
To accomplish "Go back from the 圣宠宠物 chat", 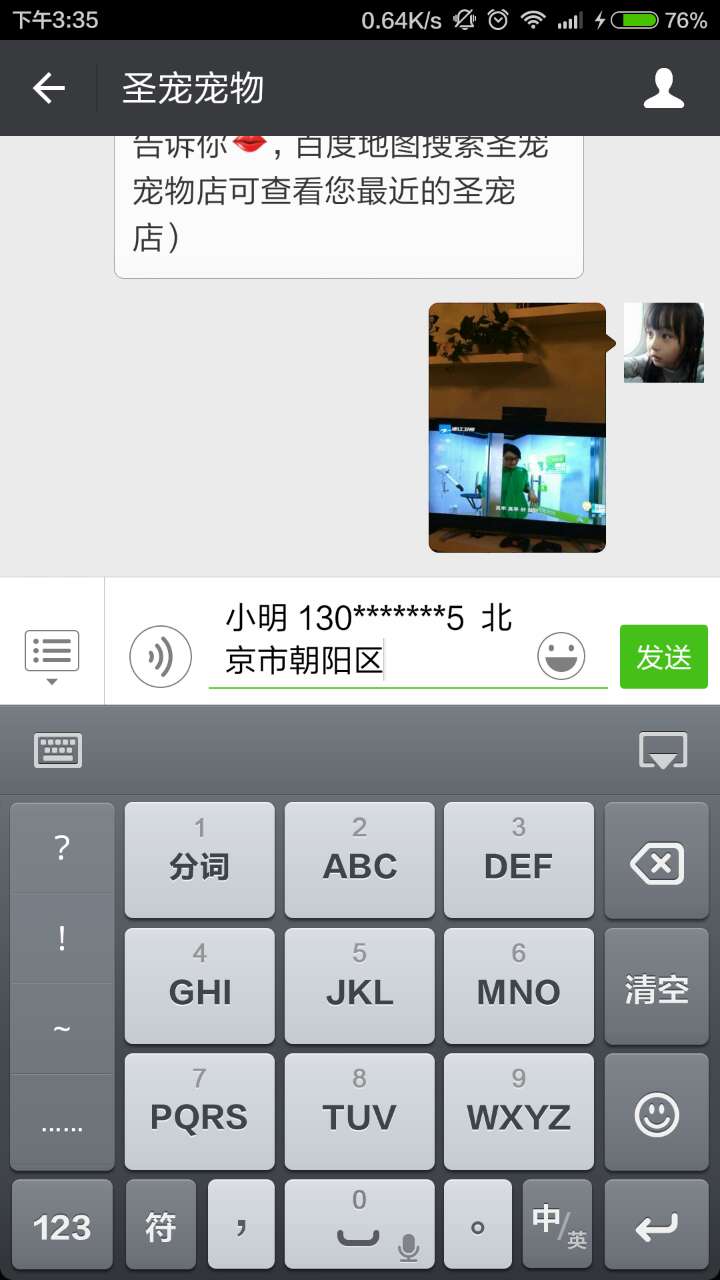I will pos(48,89).
